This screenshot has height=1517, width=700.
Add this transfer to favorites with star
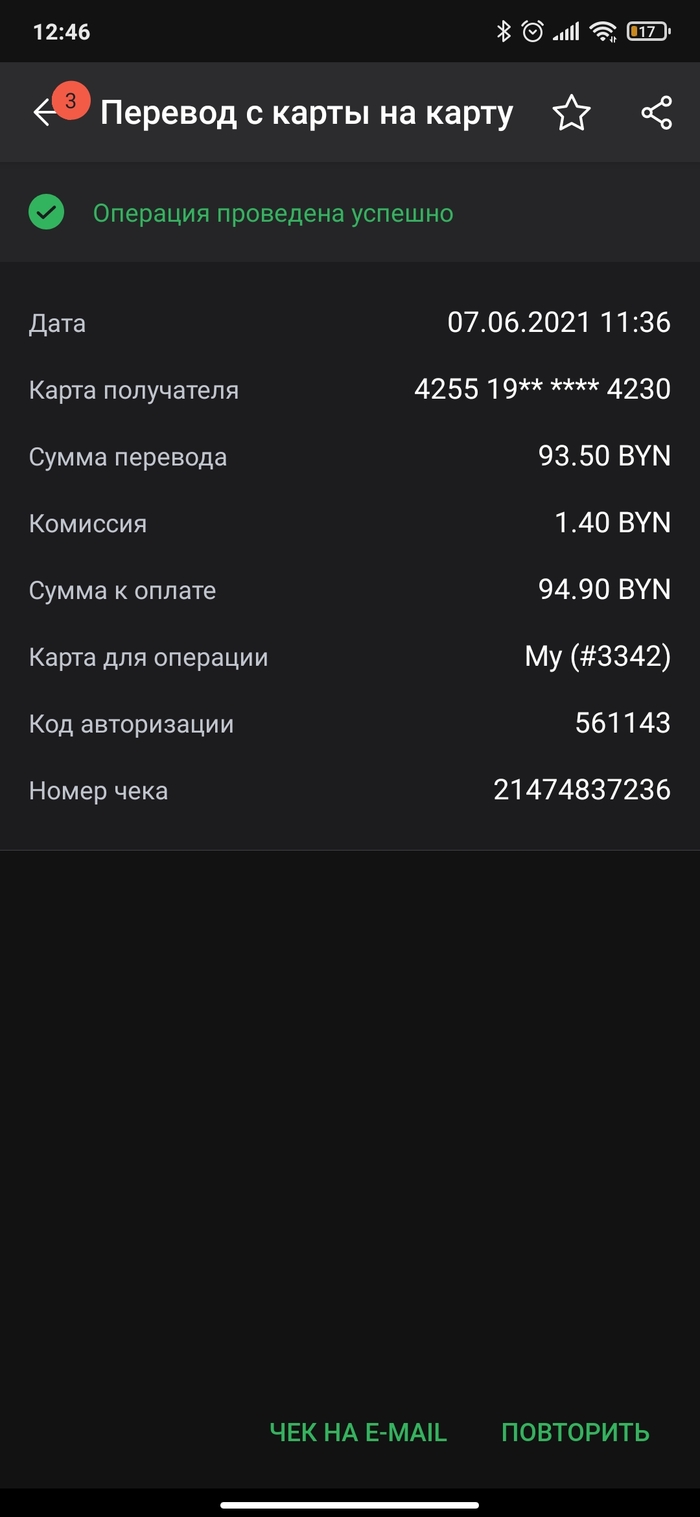coord(572,113)
